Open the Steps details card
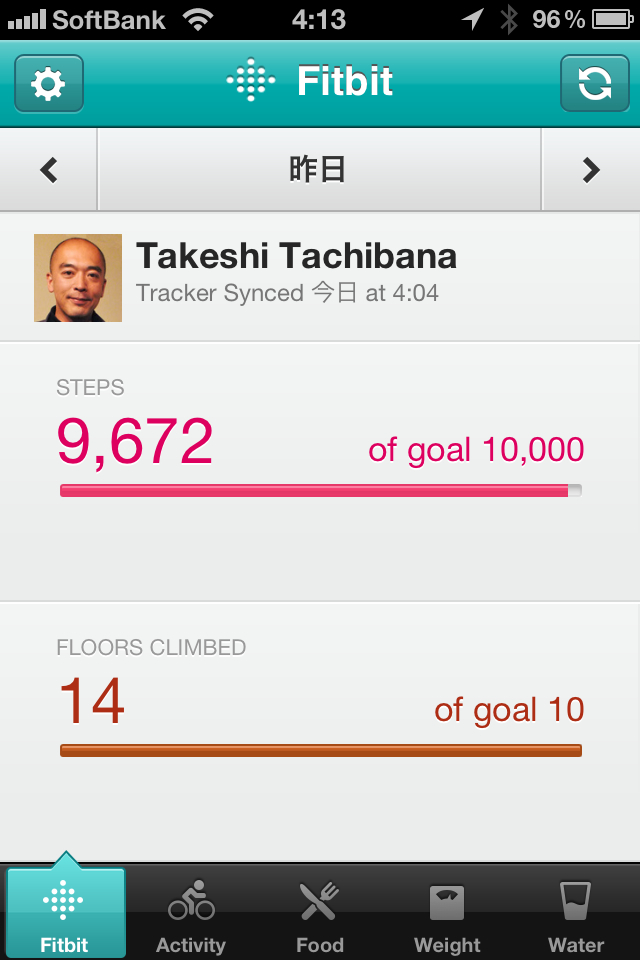This screenshot has width=640, height=960. point(320,470)
